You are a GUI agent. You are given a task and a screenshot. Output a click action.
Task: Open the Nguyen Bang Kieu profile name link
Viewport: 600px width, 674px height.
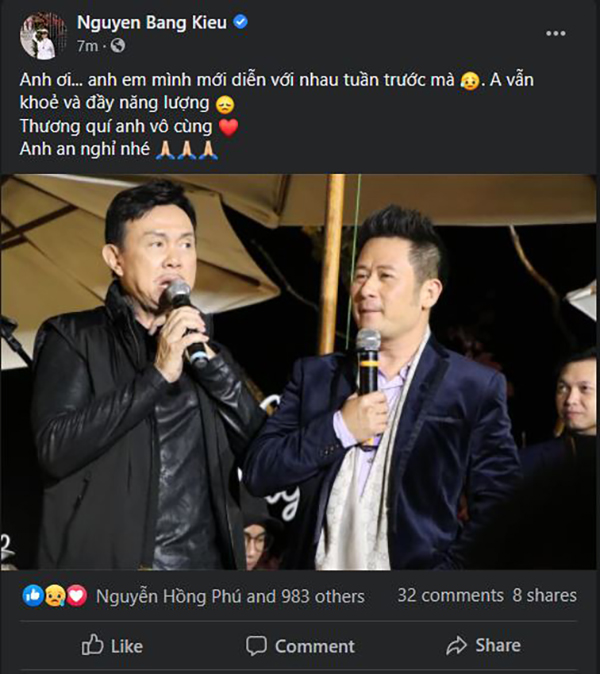coord(150,22)
